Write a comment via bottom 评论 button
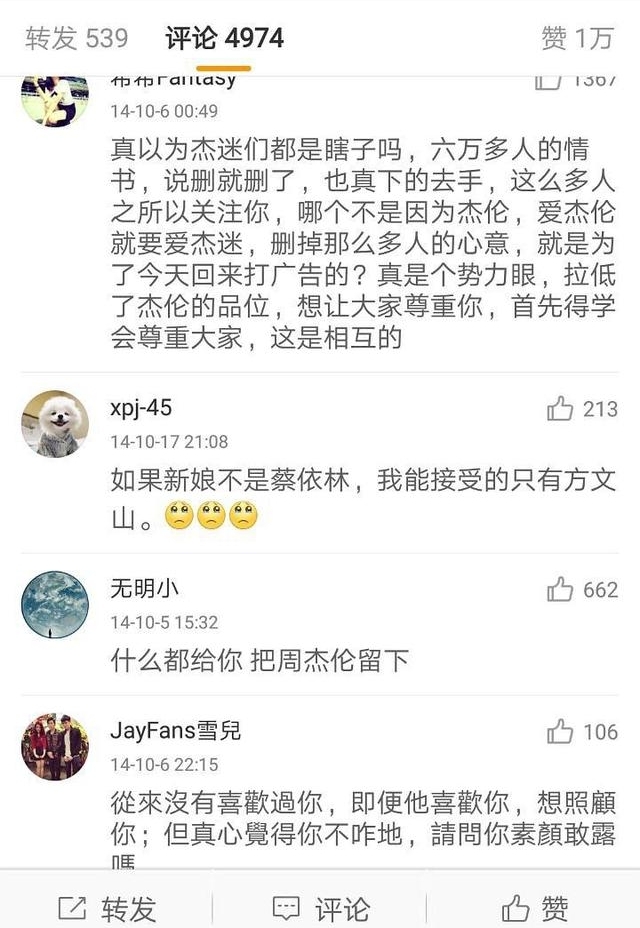This screenshot has height=928, width=640. [x=320, y=907]
